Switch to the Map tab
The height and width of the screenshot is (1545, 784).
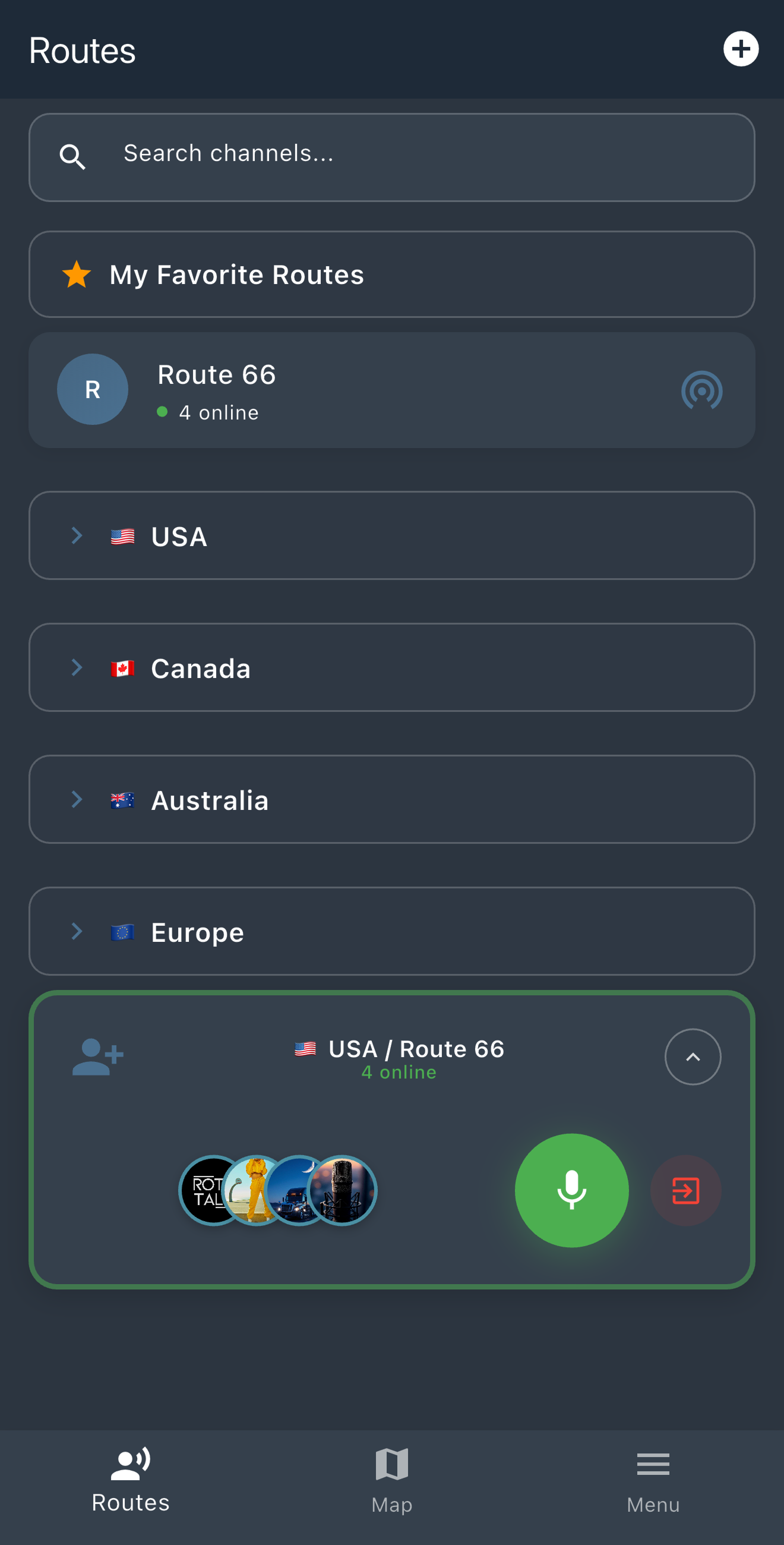pos(391,1480)
